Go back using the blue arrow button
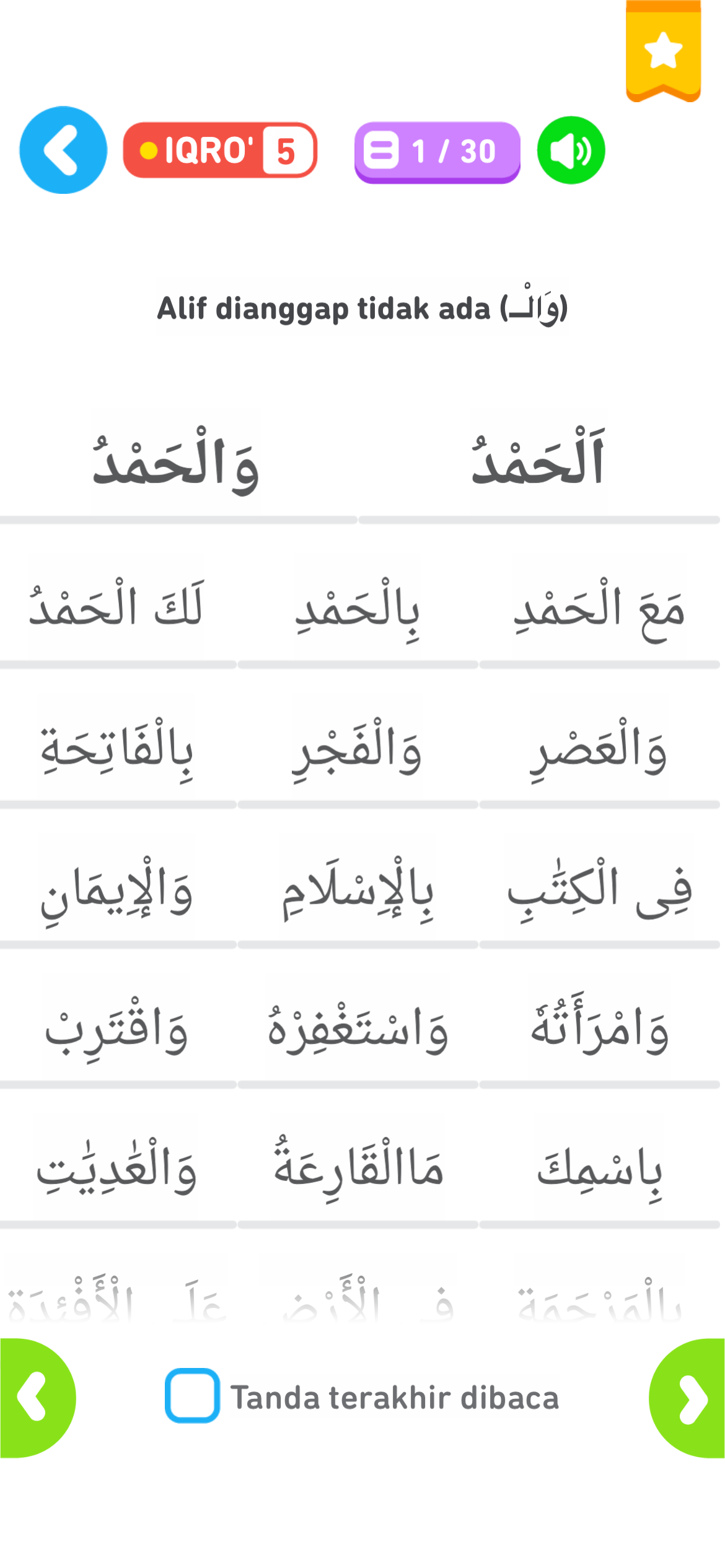 point(63,150)
